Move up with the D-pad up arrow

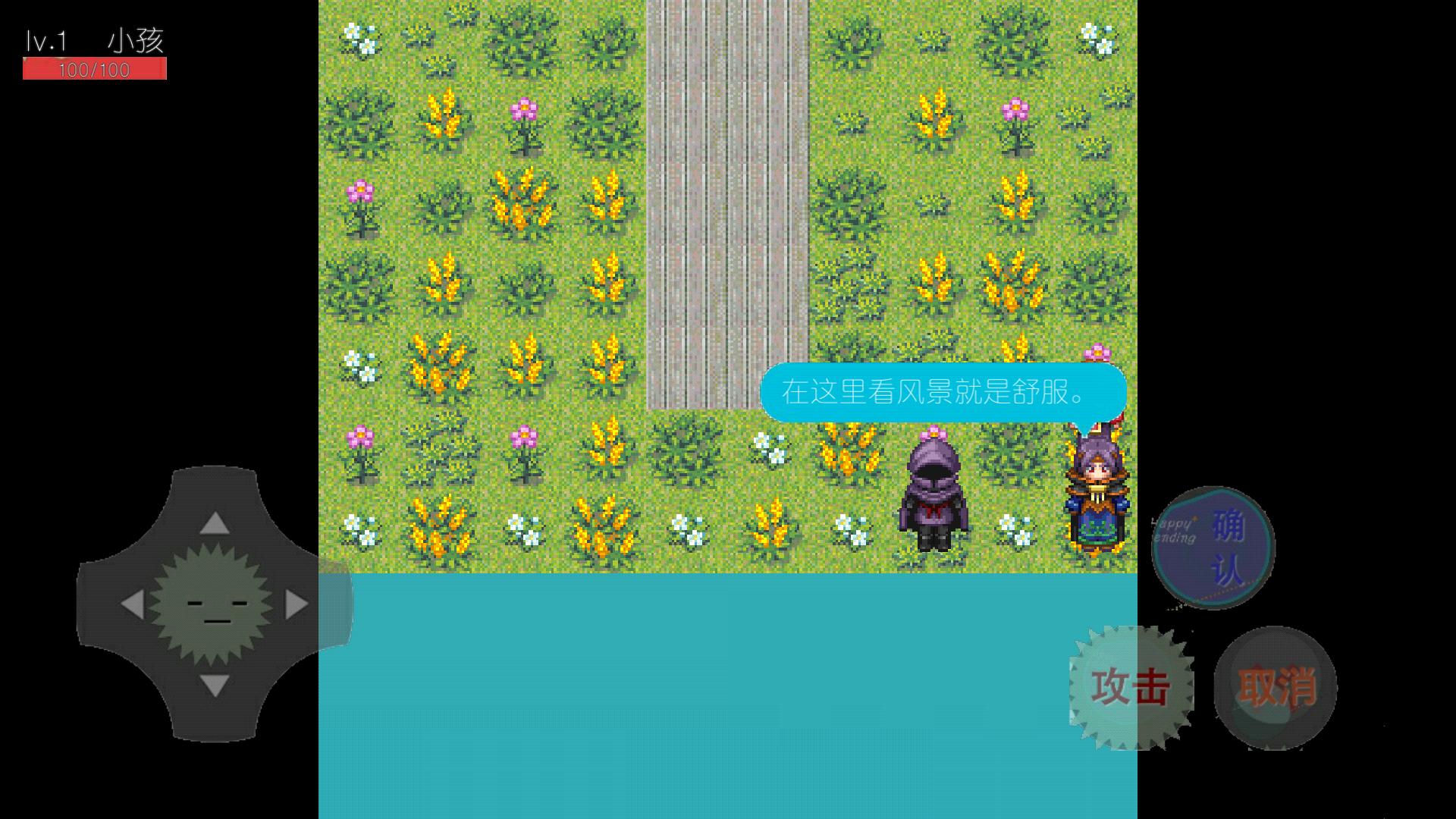tap(215, 522)
